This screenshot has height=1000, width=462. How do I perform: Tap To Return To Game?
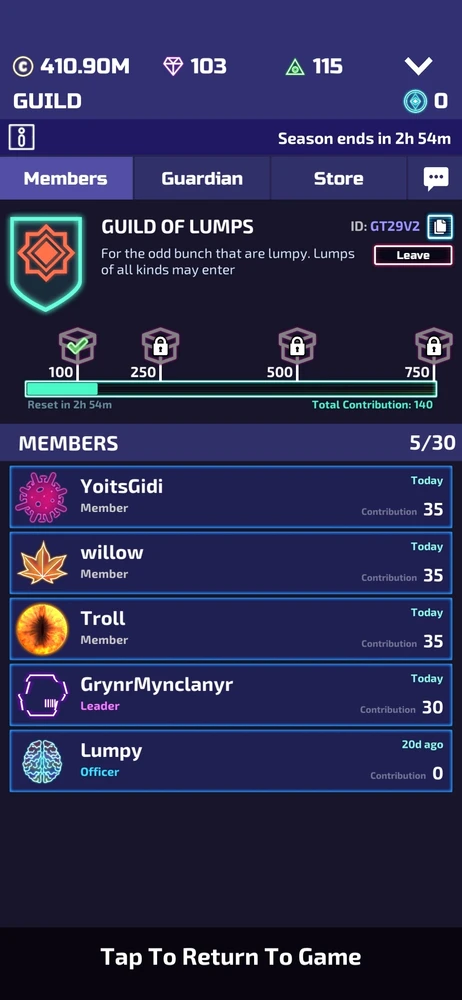tap(231, 957)
